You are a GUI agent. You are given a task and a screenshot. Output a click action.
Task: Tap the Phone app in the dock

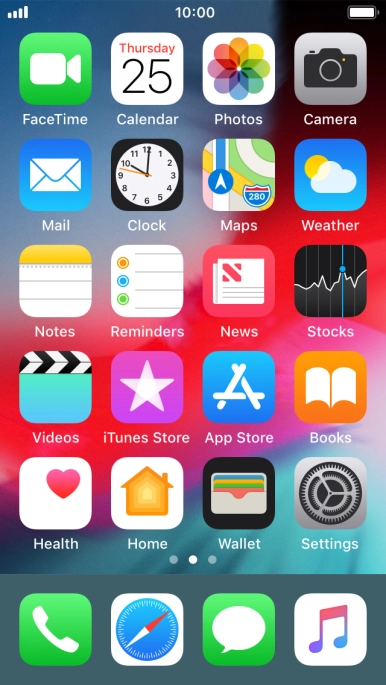point(55,630)
